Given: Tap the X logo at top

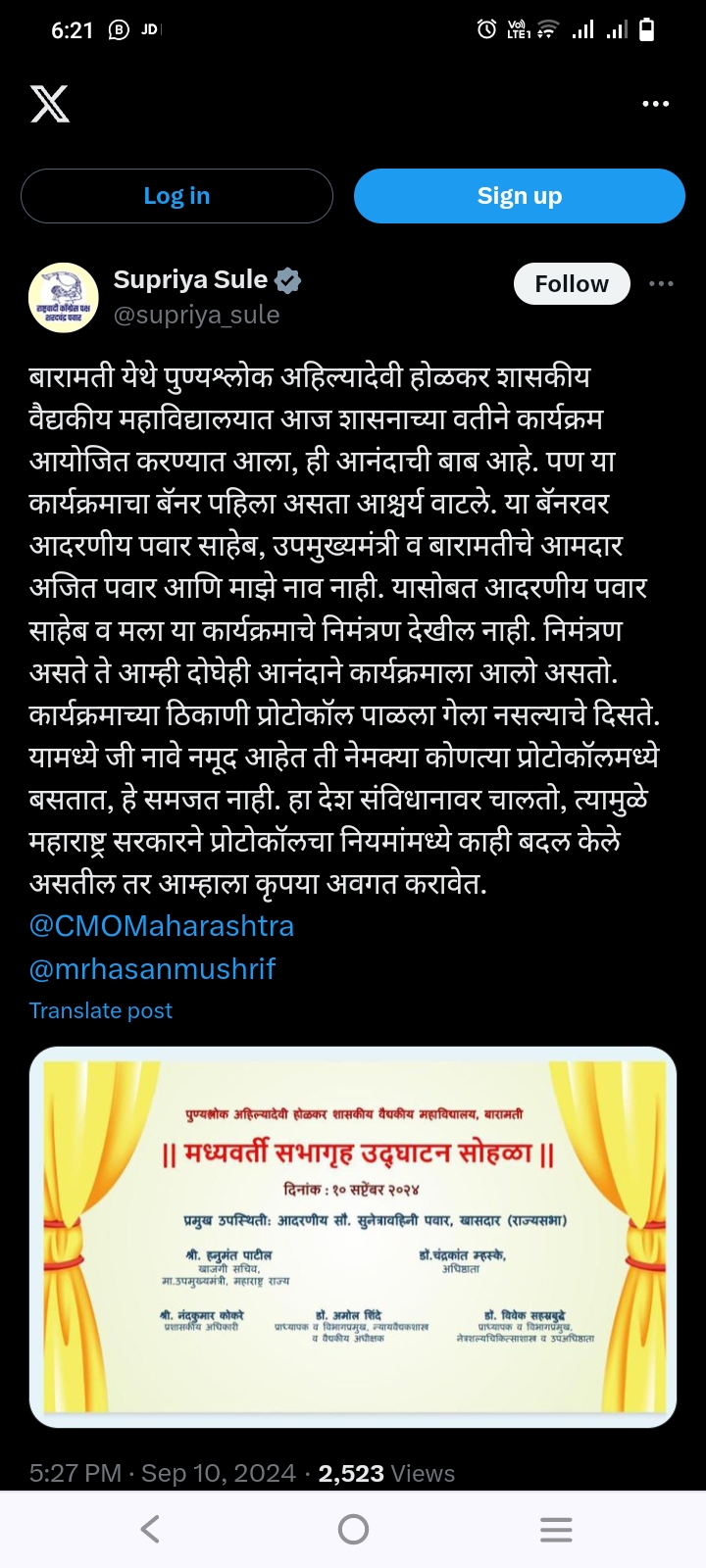Looking at the screenshot, I should pos(50,104).
